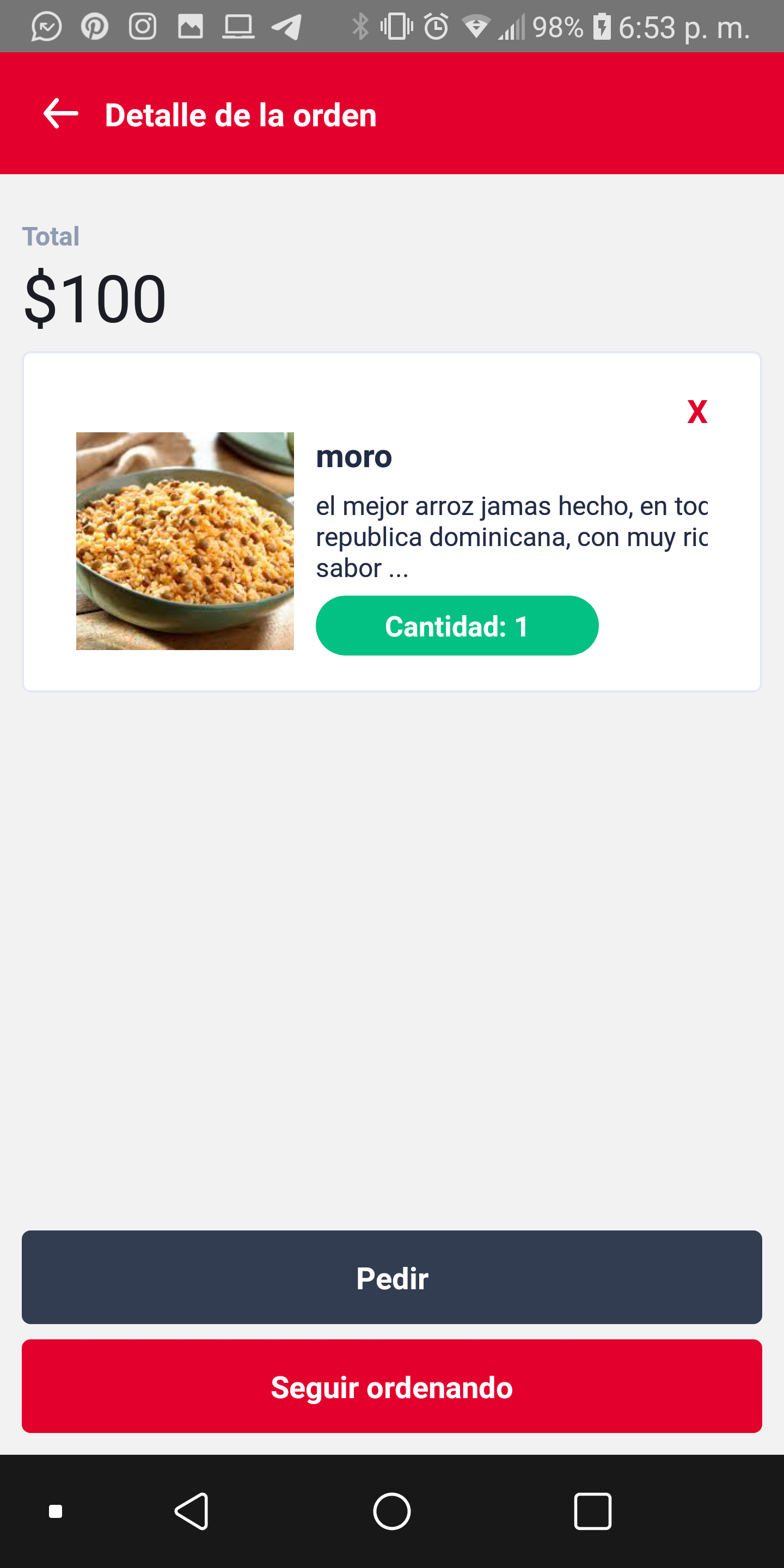This screenshot has height=1568, width=784.
Task: Tap the navigation bar back triangle
Action: (x=191, y=1511)
